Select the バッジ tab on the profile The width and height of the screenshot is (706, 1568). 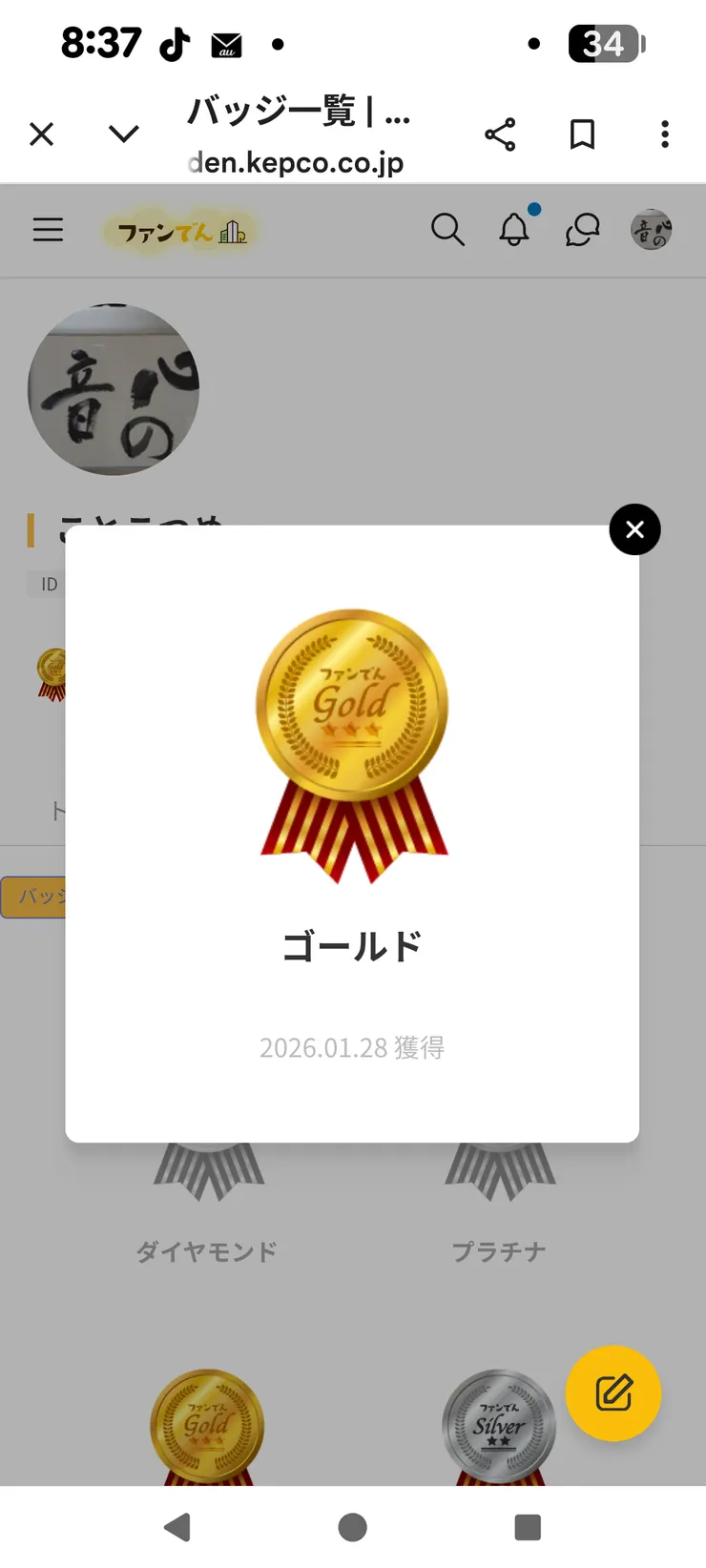[38, 897]
